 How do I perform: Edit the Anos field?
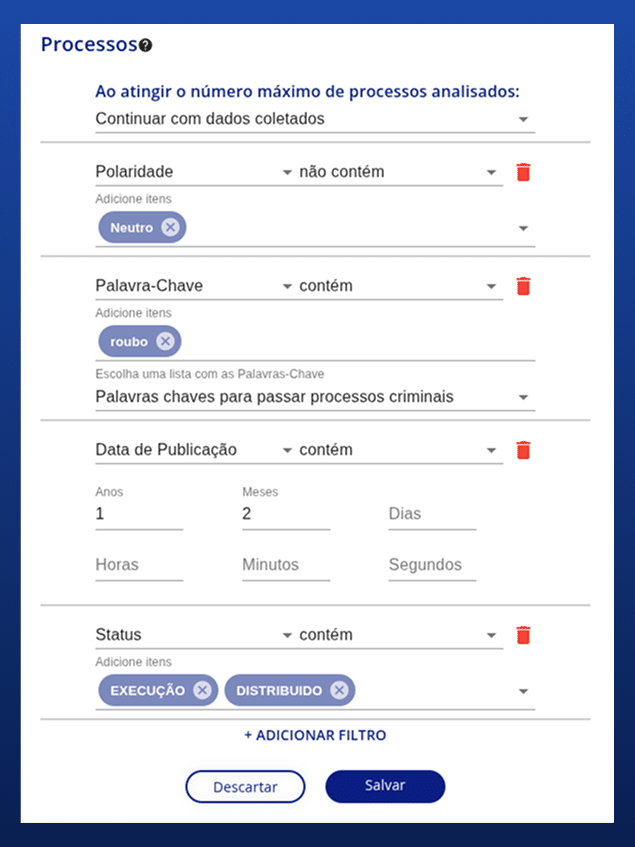click(x=139, y=514)
